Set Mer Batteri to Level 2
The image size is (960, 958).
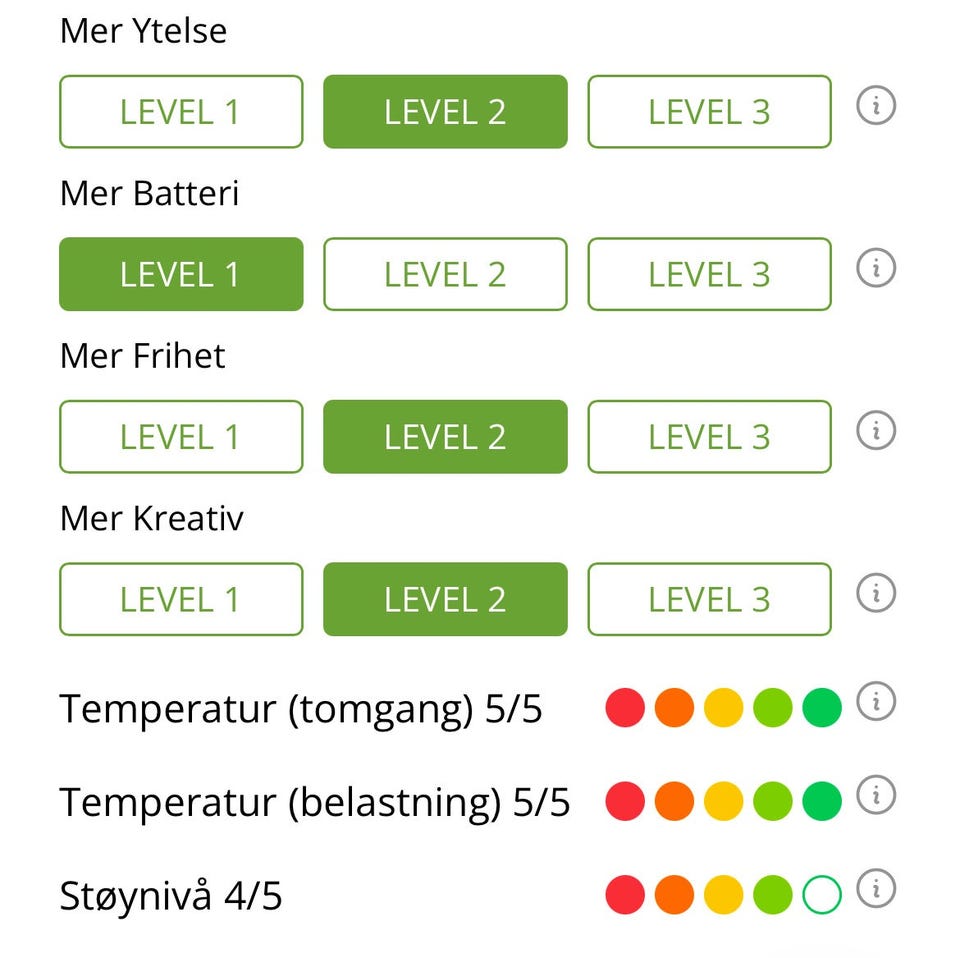(445, 274)
